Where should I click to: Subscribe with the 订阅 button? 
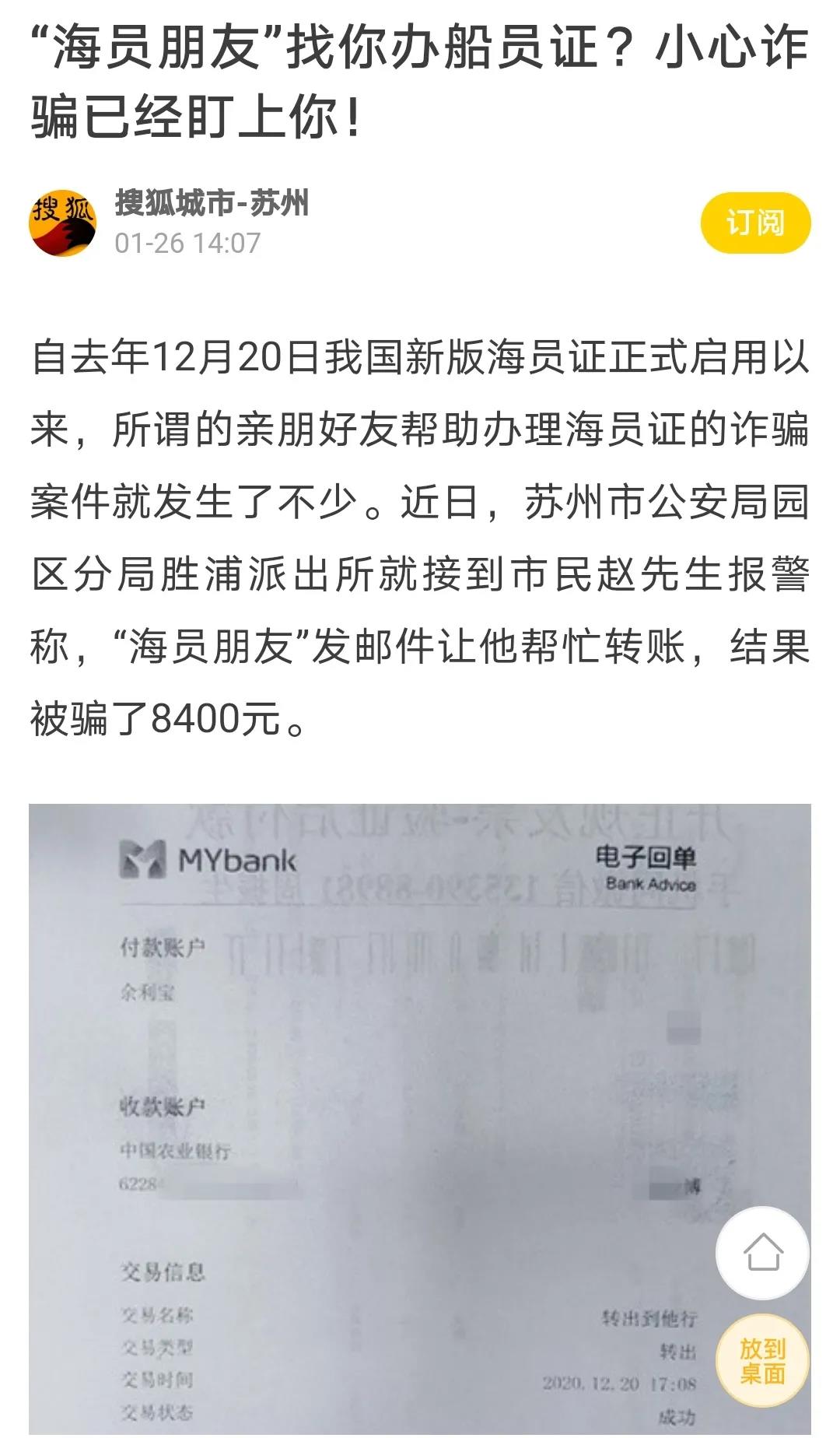click(x=755, y=223)
